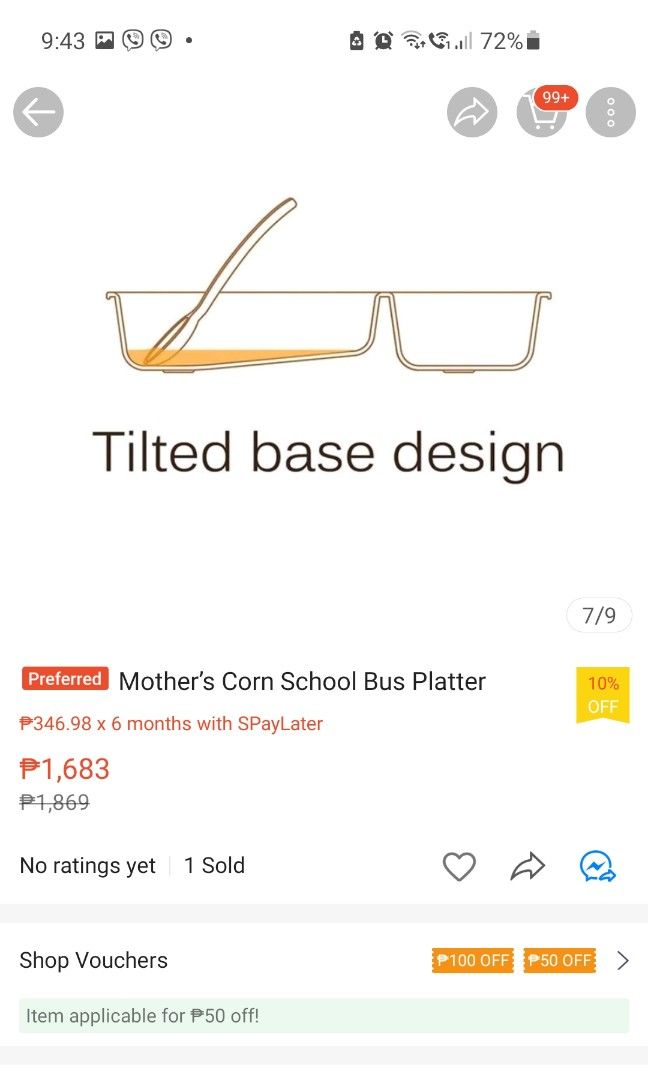Viewport: 648px width, 1080px height.
Task: Share product via Messenger icon
Action: point(598,866)
